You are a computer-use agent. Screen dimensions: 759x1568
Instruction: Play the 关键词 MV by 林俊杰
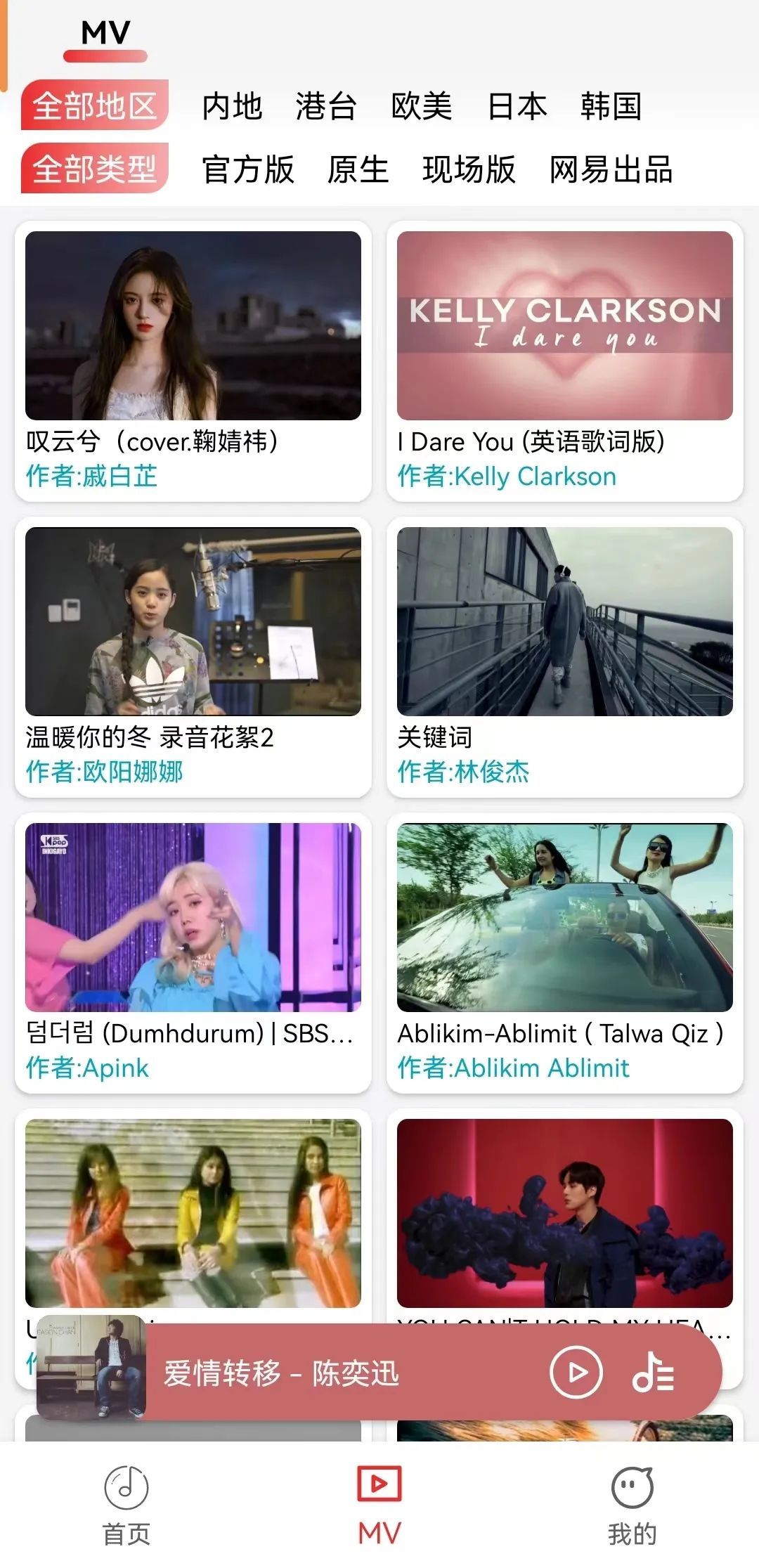point(564,622)
